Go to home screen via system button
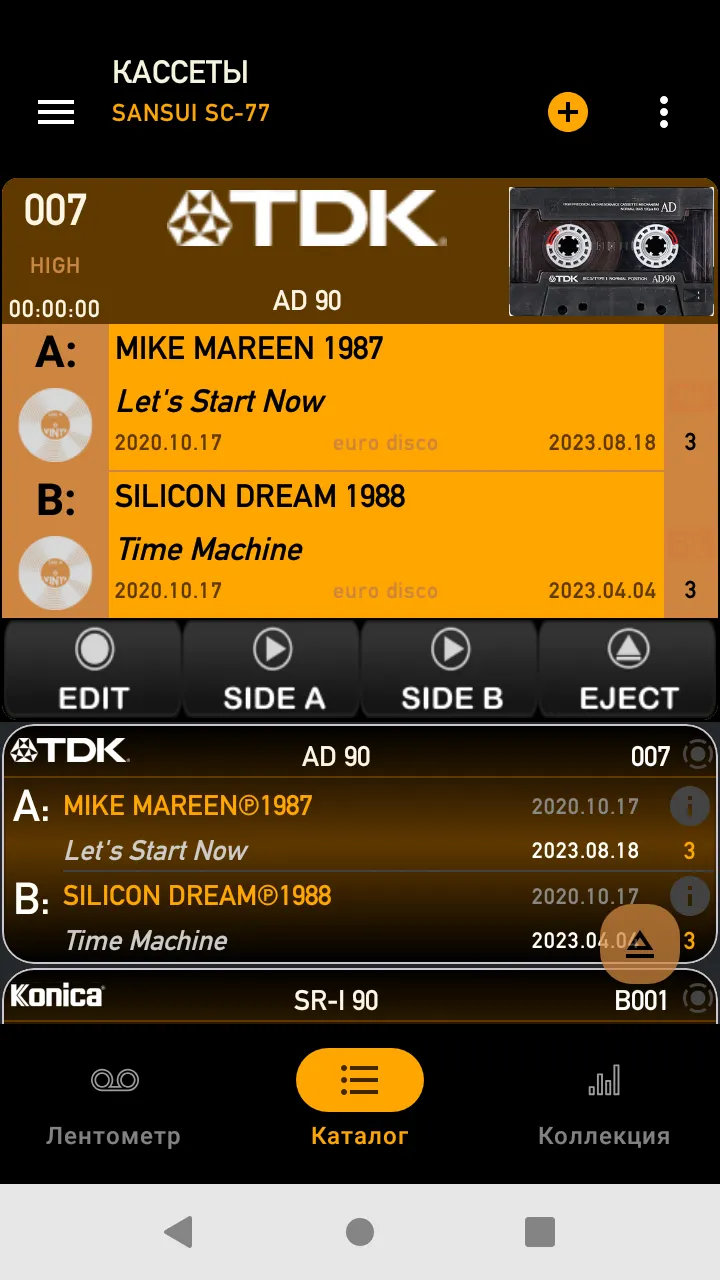This screenshot has height=1280, width=720. coord(360,1232)
